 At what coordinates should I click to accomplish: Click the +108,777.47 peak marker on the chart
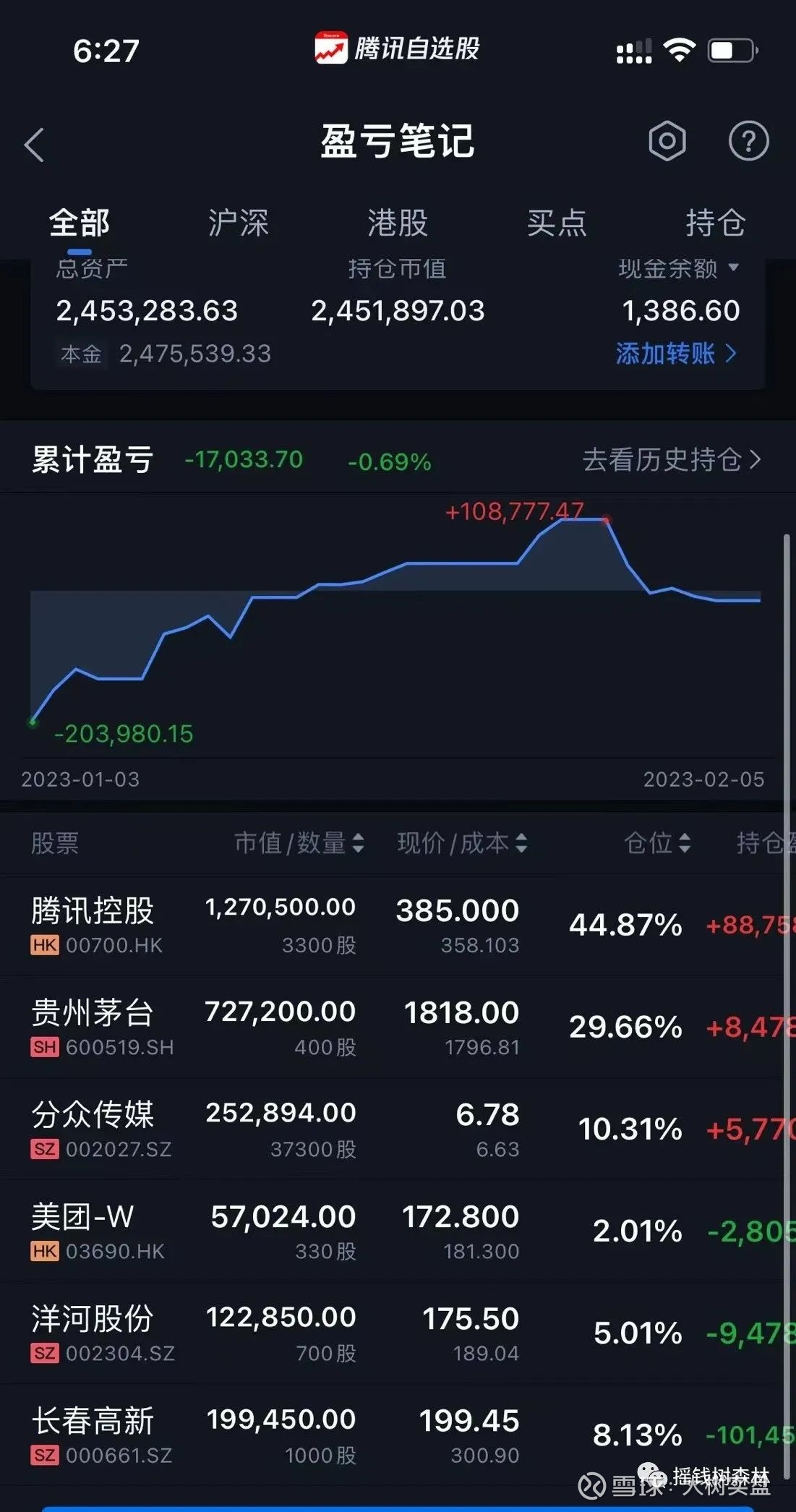tap(605, 519)
